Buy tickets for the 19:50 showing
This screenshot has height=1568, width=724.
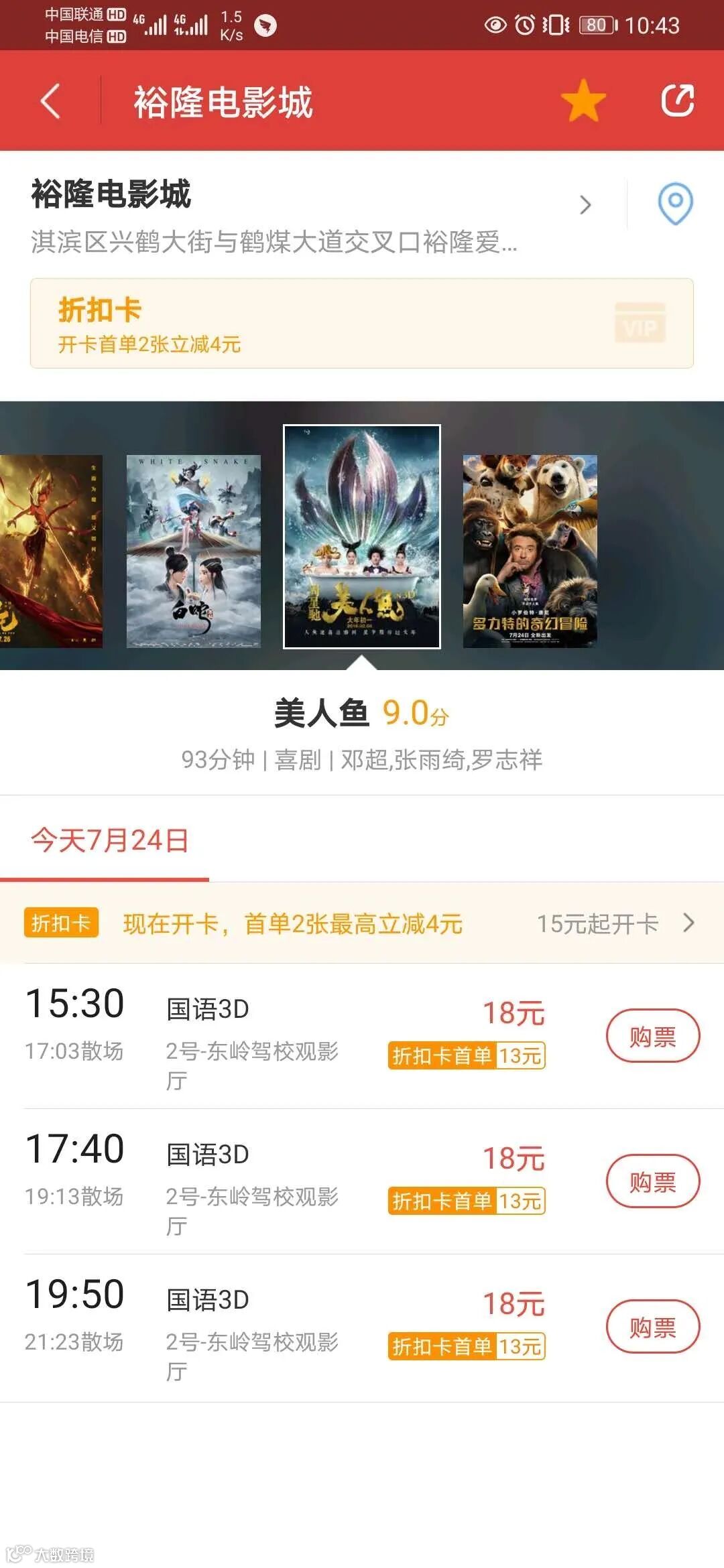652,1327
